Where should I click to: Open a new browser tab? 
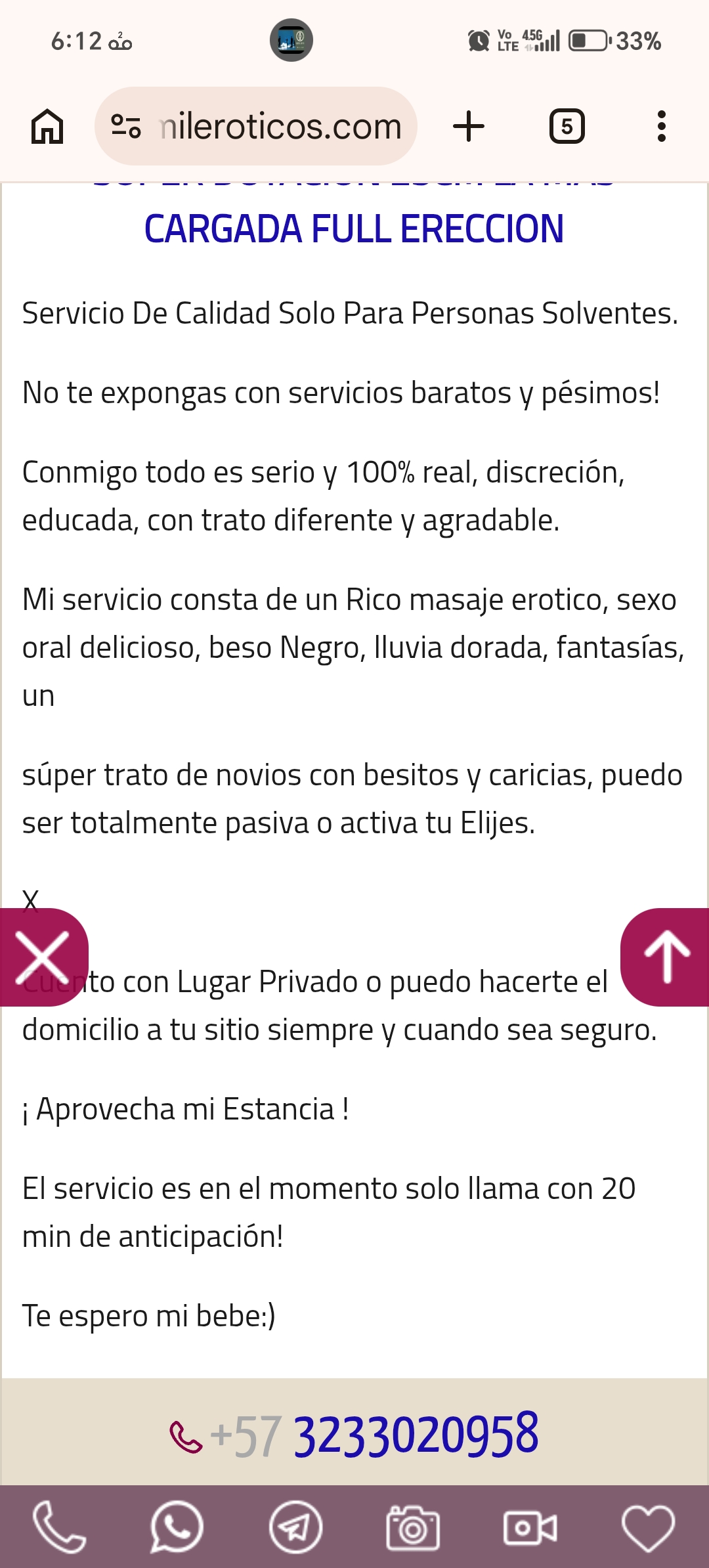(x=469, y=126)
